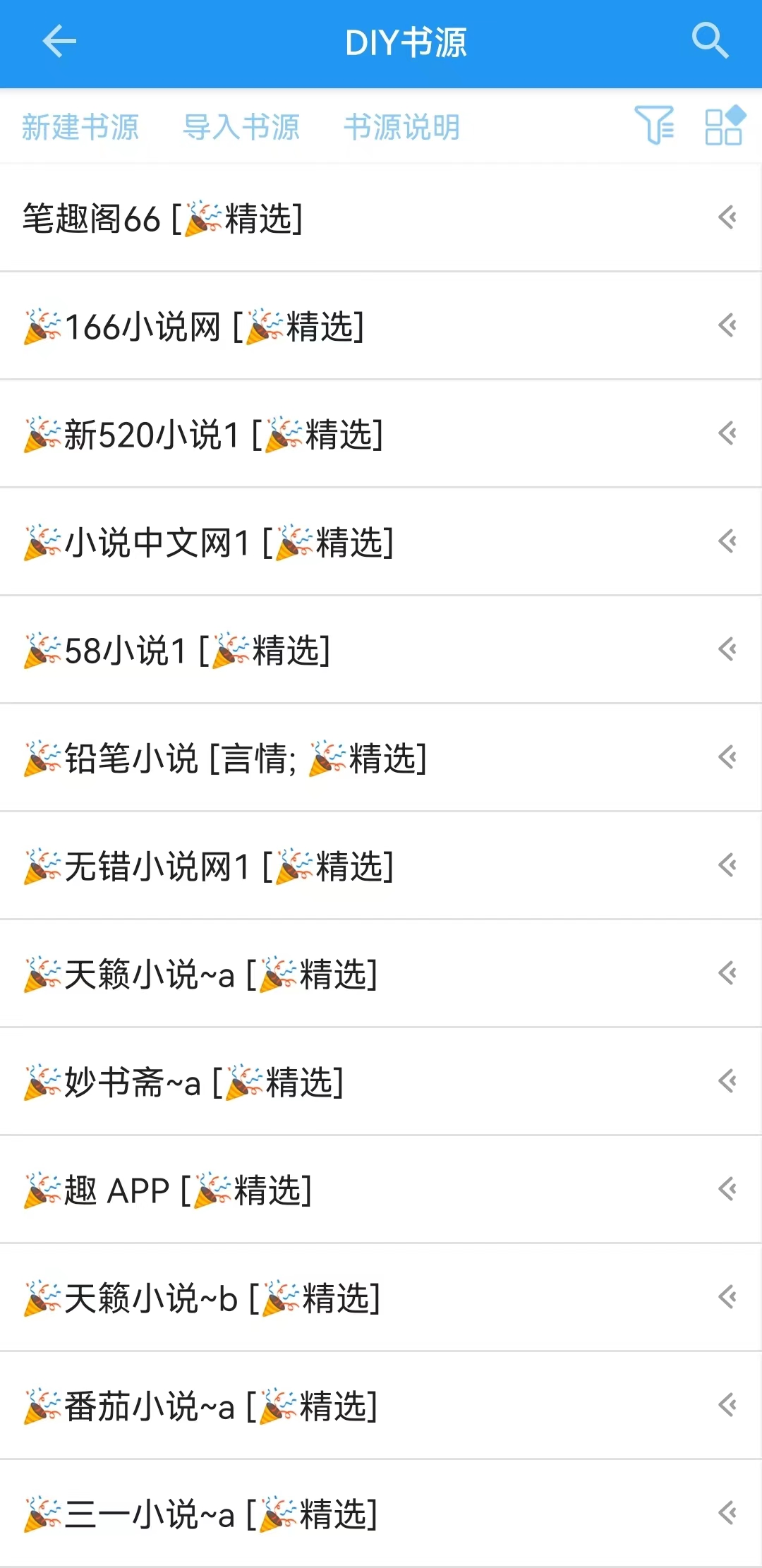Screen dimensions: 762x1568
Task: Click 导入书源 to import sources
Action: (241, 127)
